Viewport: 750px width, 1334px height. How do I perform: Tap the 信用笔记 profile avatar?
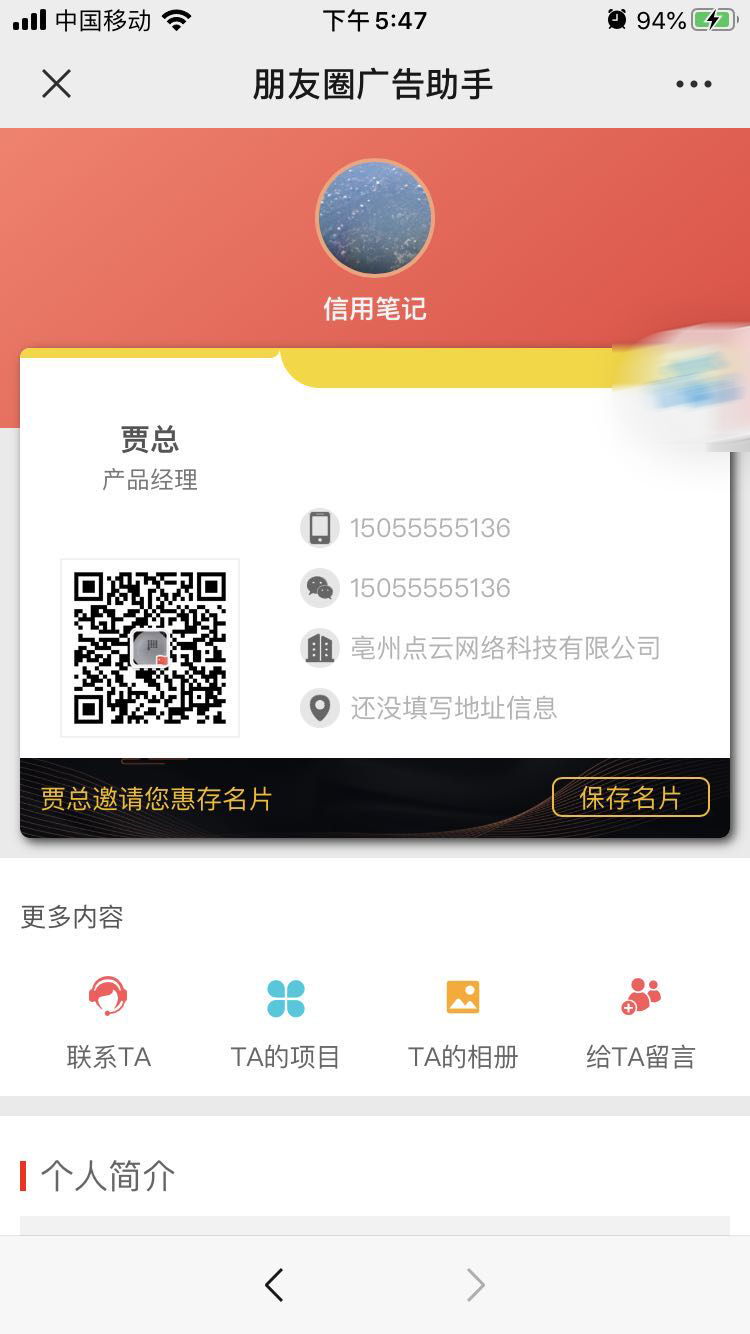pyautogui.click(x=375, y=218)
